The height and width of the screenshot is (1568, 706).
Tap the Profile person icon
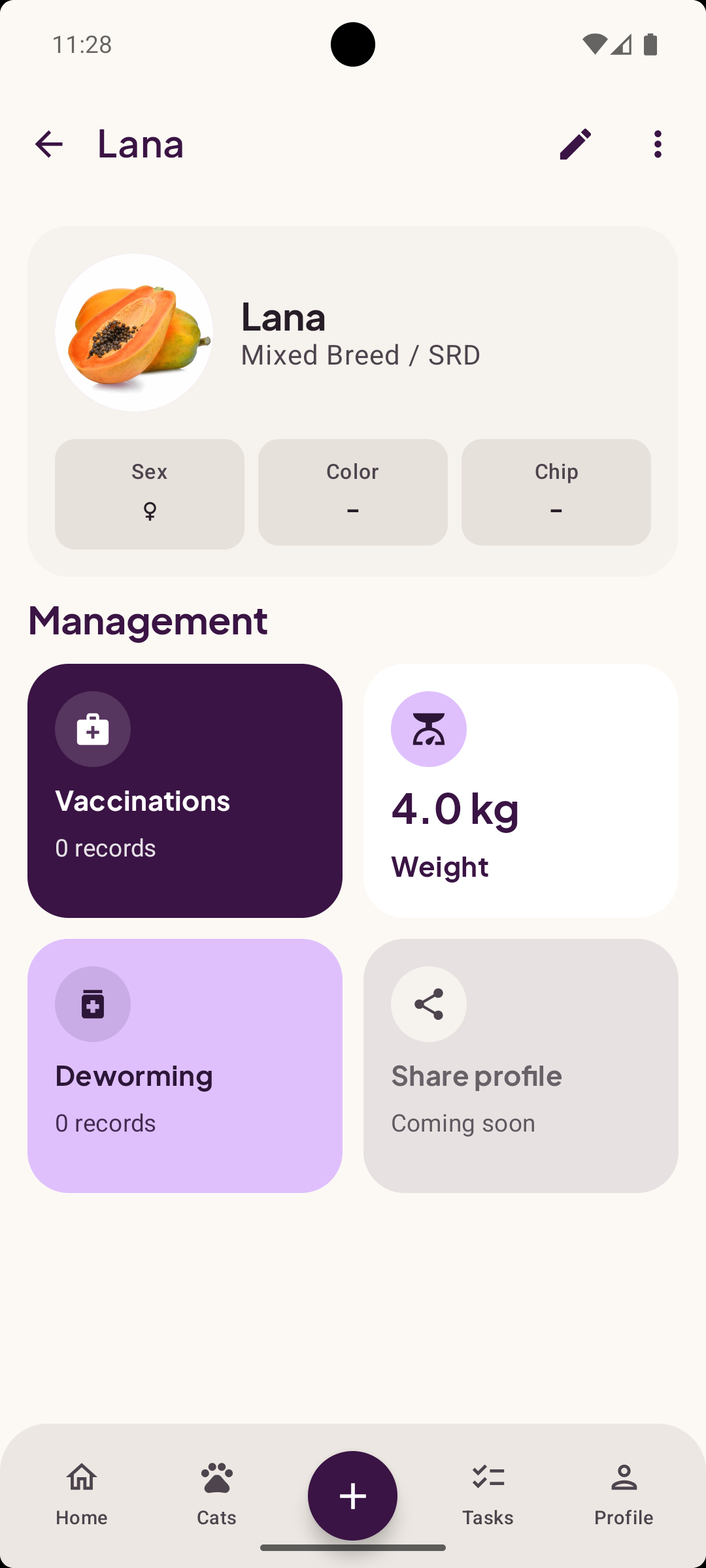pos(623,1478)
